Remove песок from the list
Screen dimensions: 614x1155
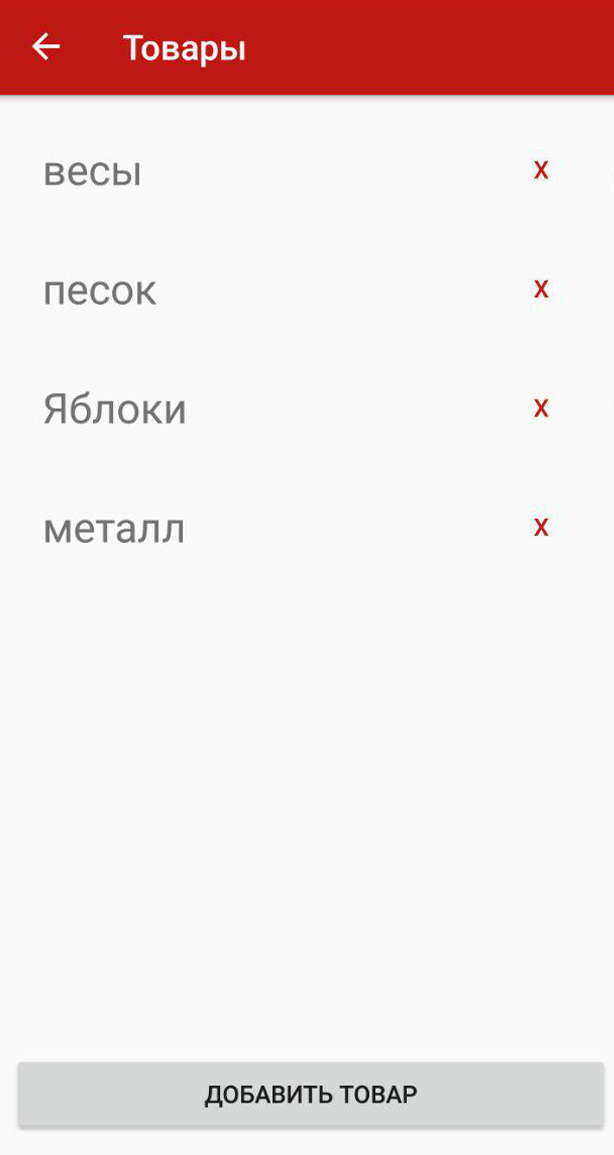click(541, 289)
